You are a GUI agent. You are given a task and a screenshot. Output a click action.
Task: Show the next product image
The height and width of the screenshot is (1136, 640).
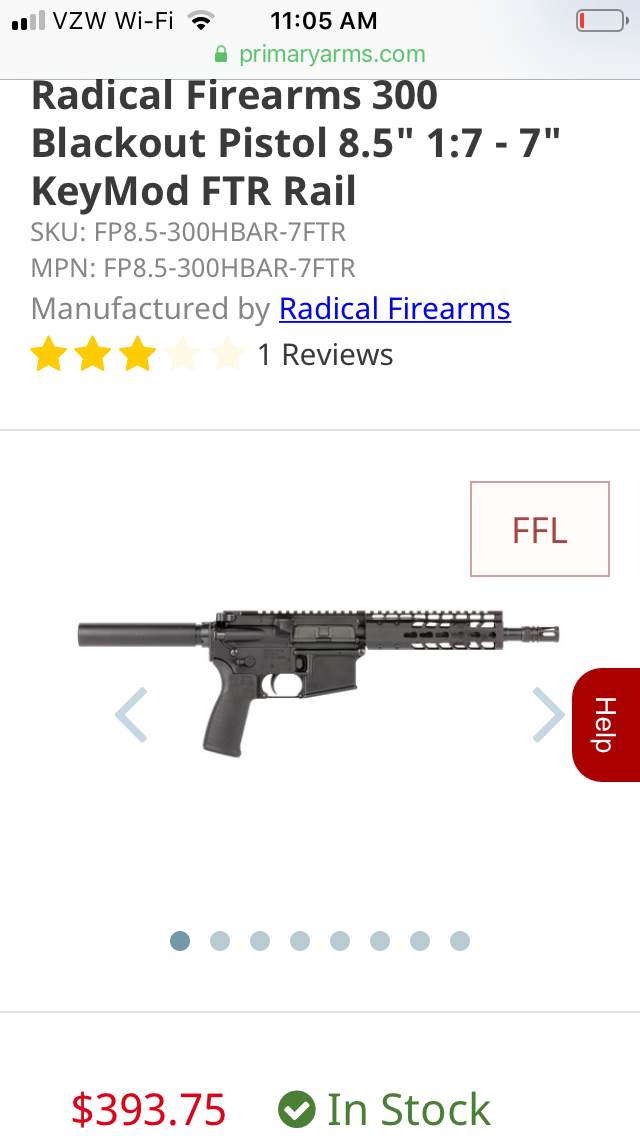click(x=548, y=714)
